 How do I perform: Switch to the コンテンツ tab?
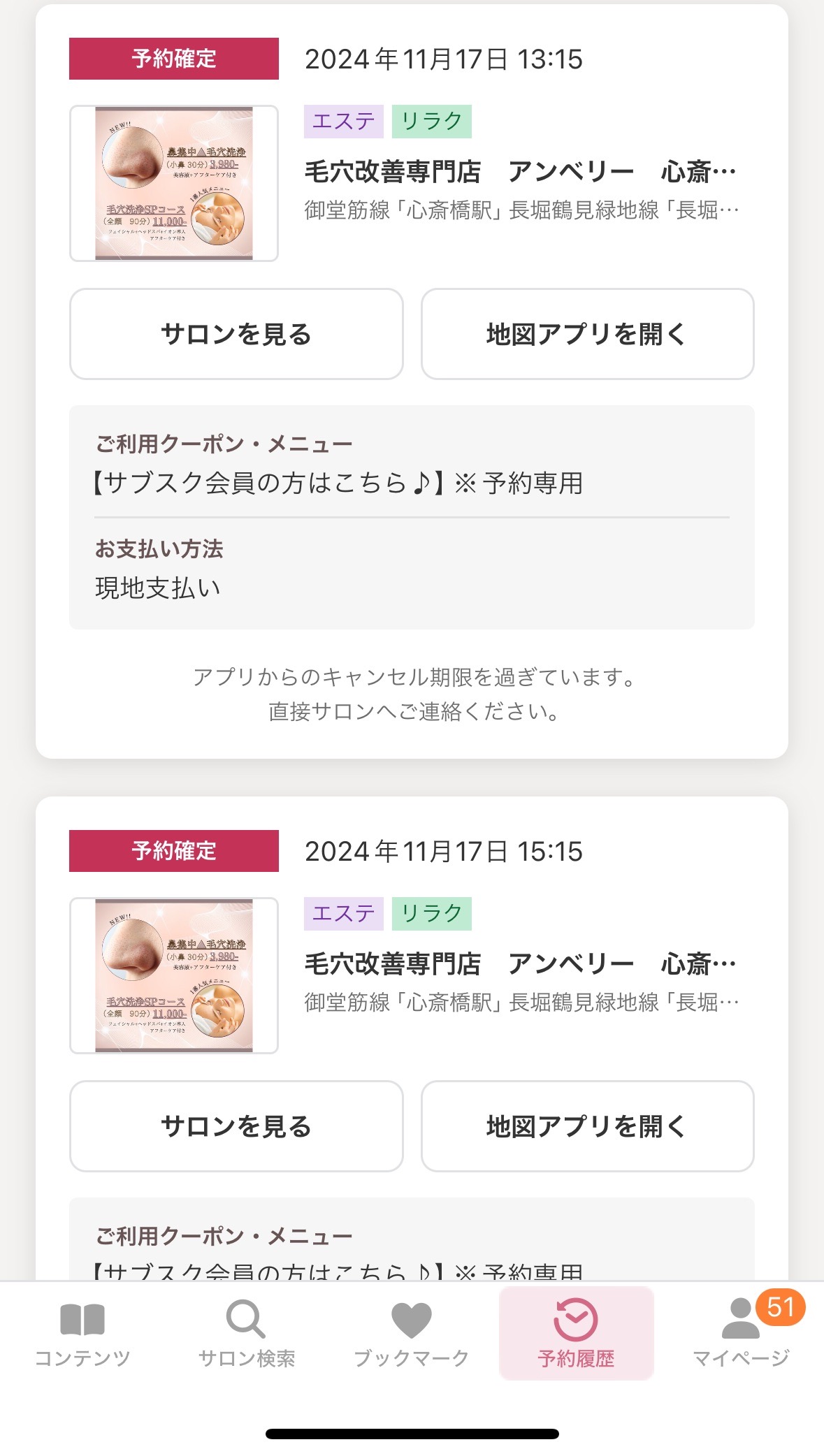pos(82,1334)
